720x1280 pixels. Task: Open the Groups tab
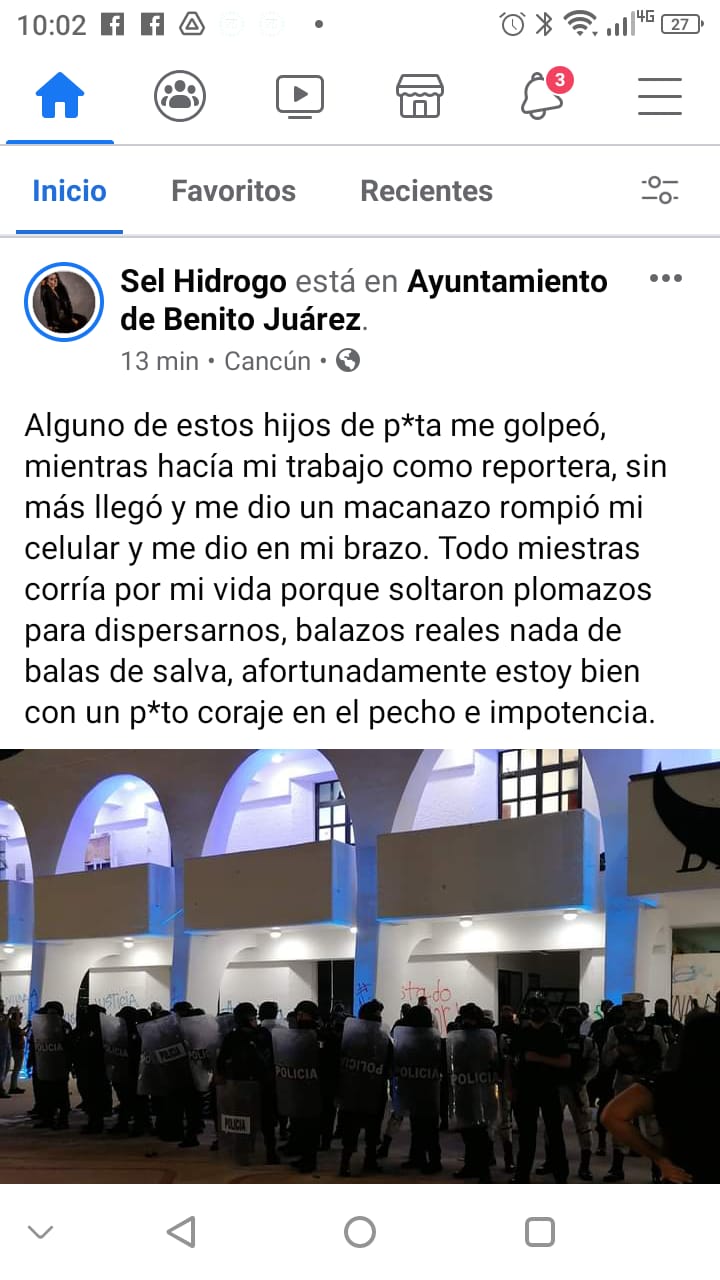[x=180, y=97]
